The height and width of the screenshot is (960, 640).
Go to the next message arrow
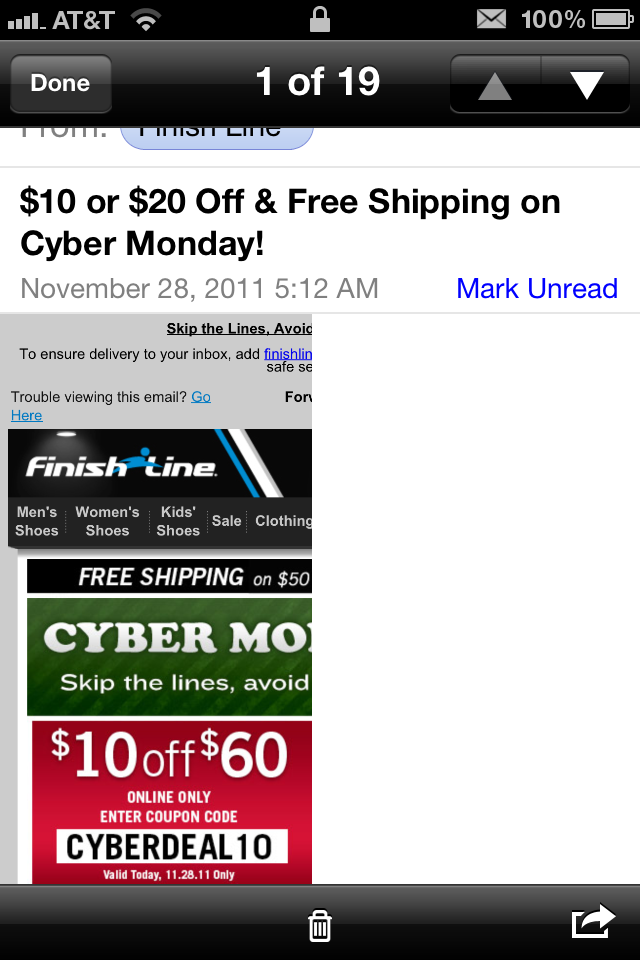click(586, 84)
